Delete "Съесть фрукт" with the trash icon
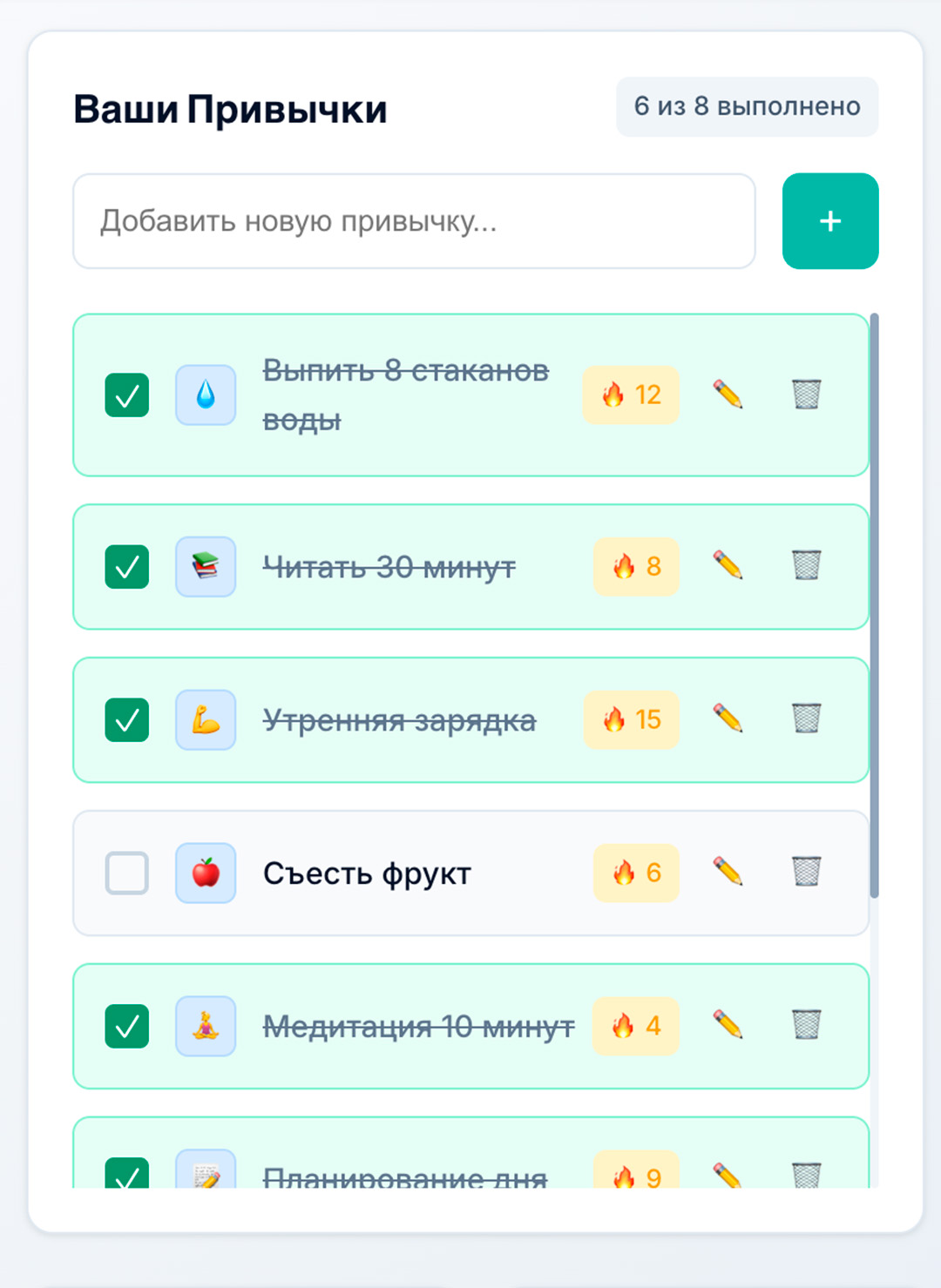This screenshot has height=1288, width=941. (x=805, y=873)
